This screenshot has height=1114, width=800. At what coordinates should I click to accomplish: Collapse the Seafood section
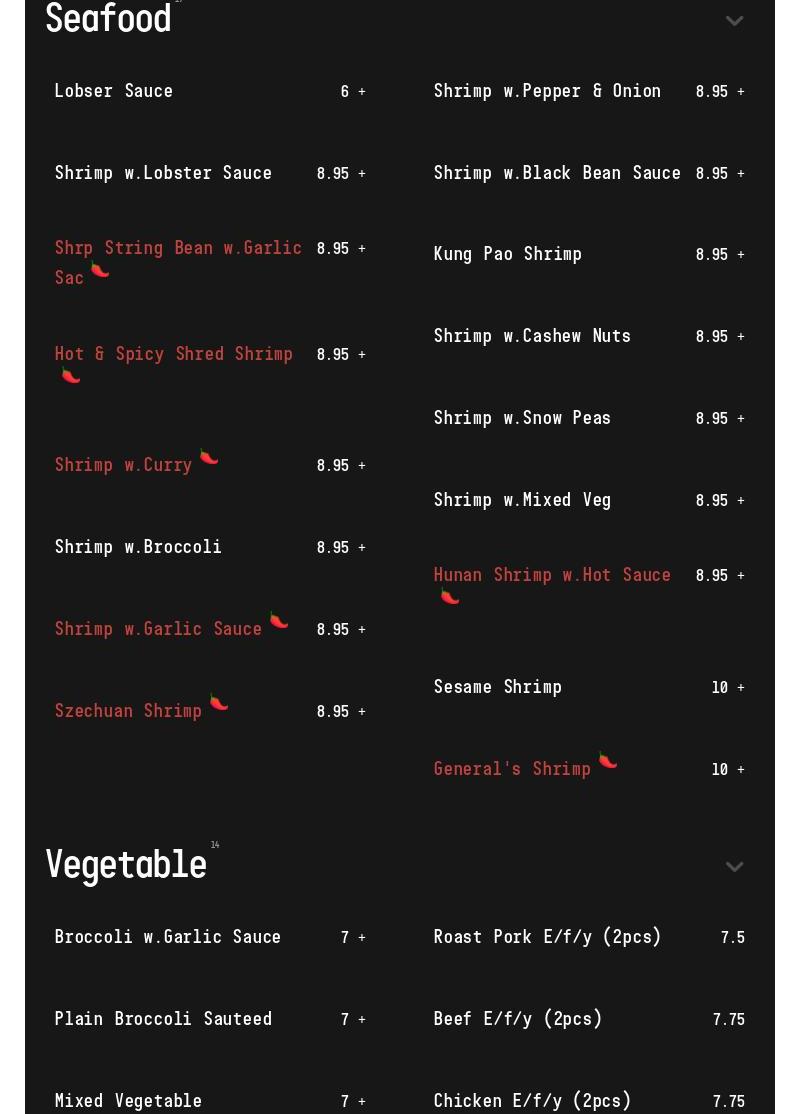click(x=734, y=21)
